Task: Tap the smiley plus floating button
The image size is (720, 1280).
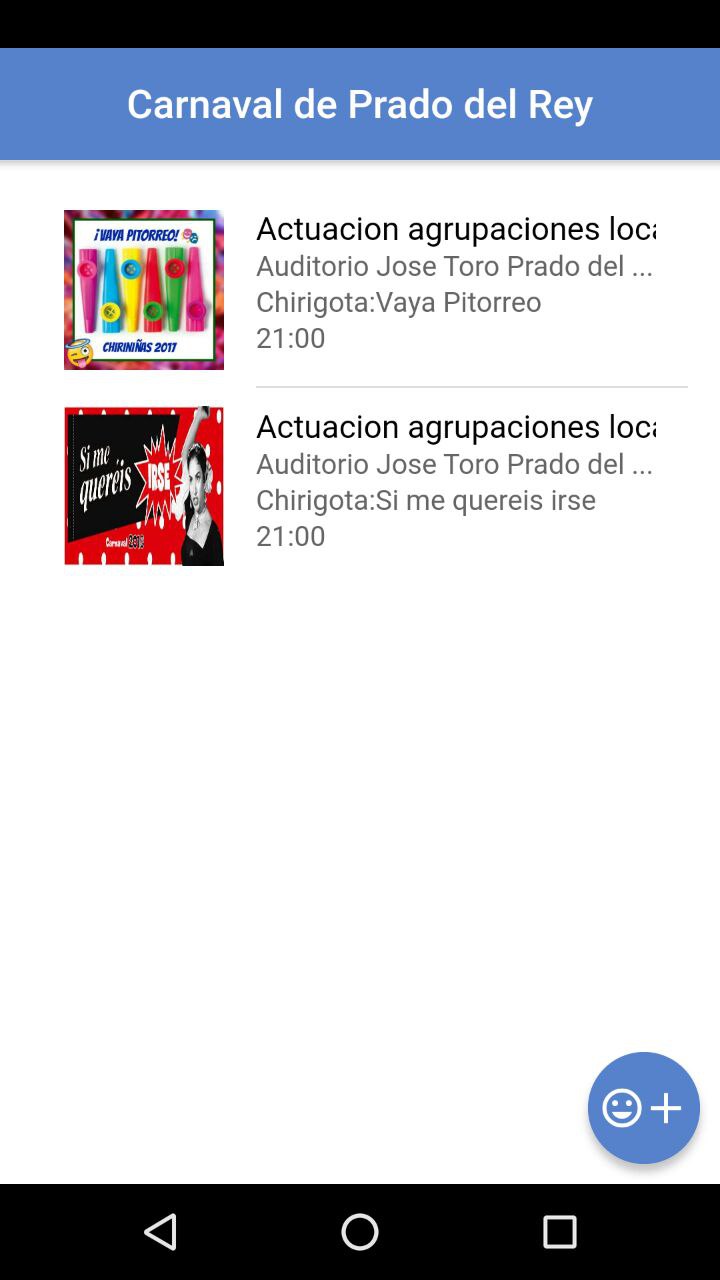Action: 643,1107
